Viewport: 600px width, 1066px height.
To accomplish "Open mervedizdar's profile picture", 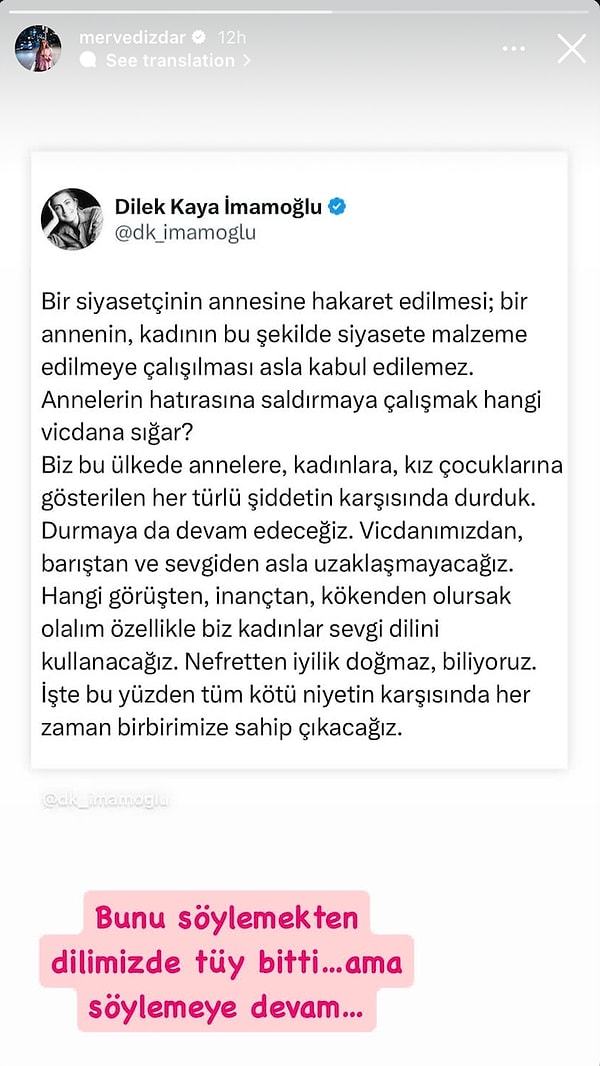I will (38, 48).
